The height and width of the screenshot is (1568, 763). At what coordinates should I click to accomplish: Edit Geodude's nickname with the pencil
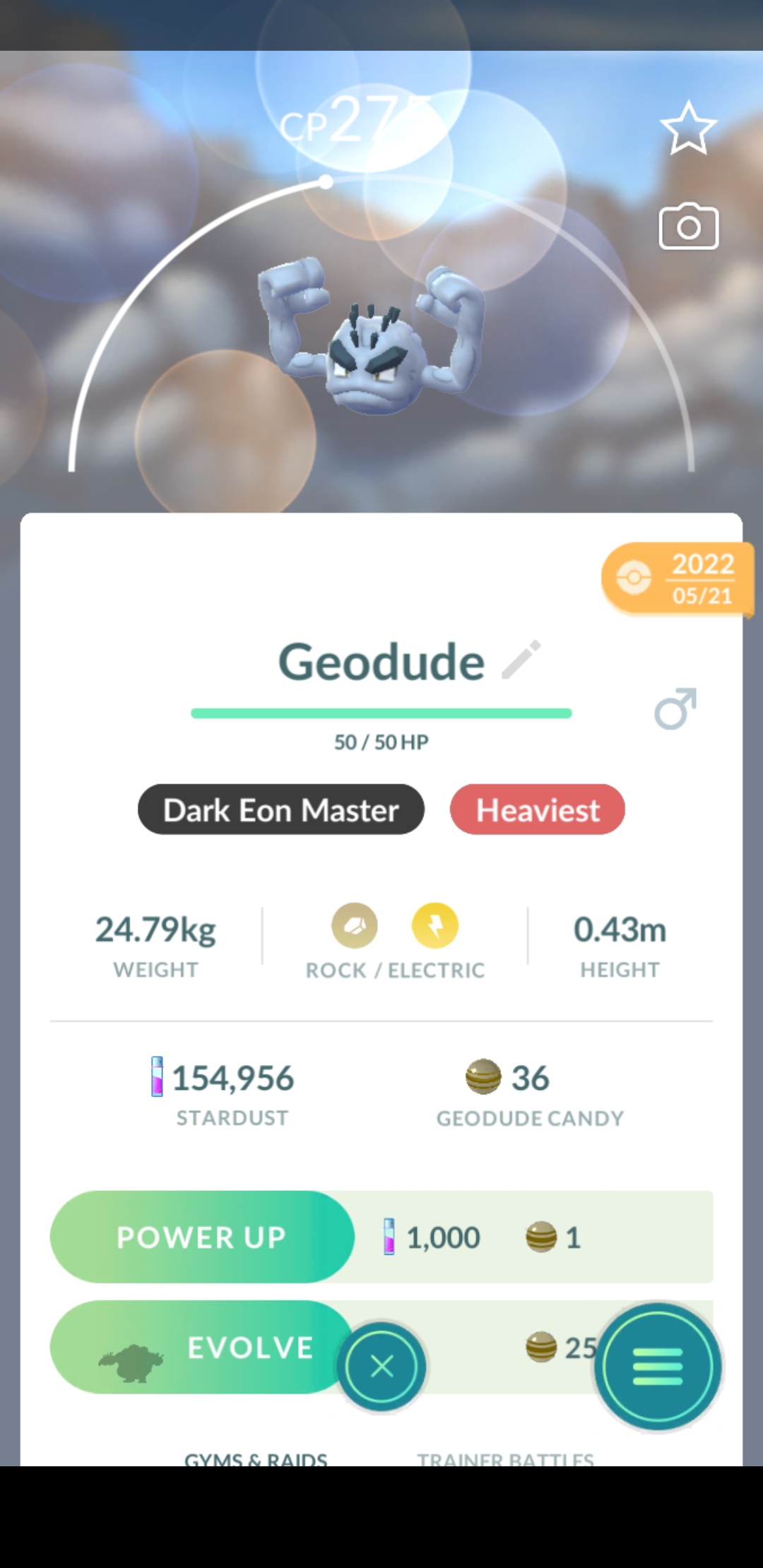[x=521, y=660]
